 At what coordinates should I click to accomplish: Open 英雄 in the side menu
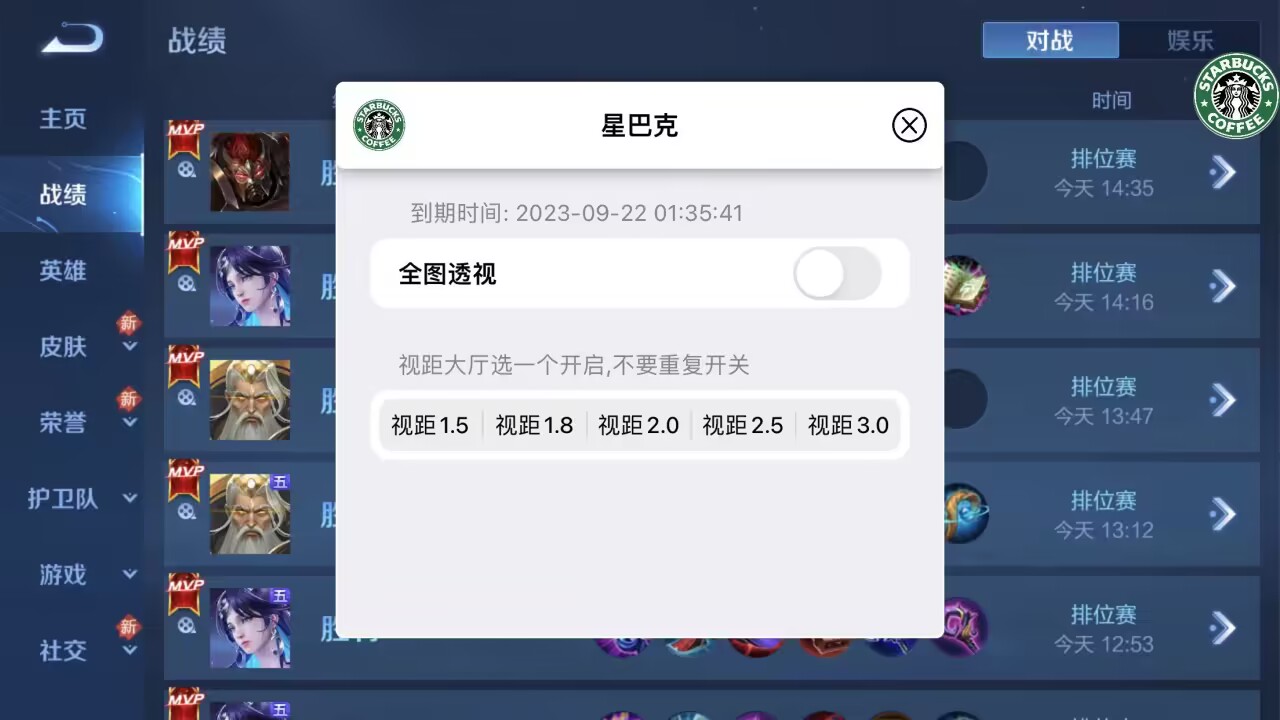coord(63,270)
